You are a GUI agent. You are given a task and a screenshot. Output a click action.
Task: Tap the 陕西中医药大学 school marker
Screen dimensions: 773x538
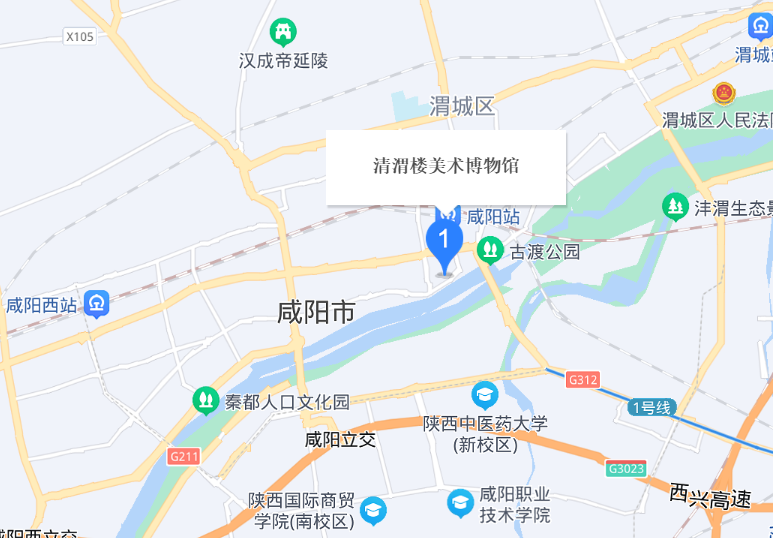[x=485, y=395]
